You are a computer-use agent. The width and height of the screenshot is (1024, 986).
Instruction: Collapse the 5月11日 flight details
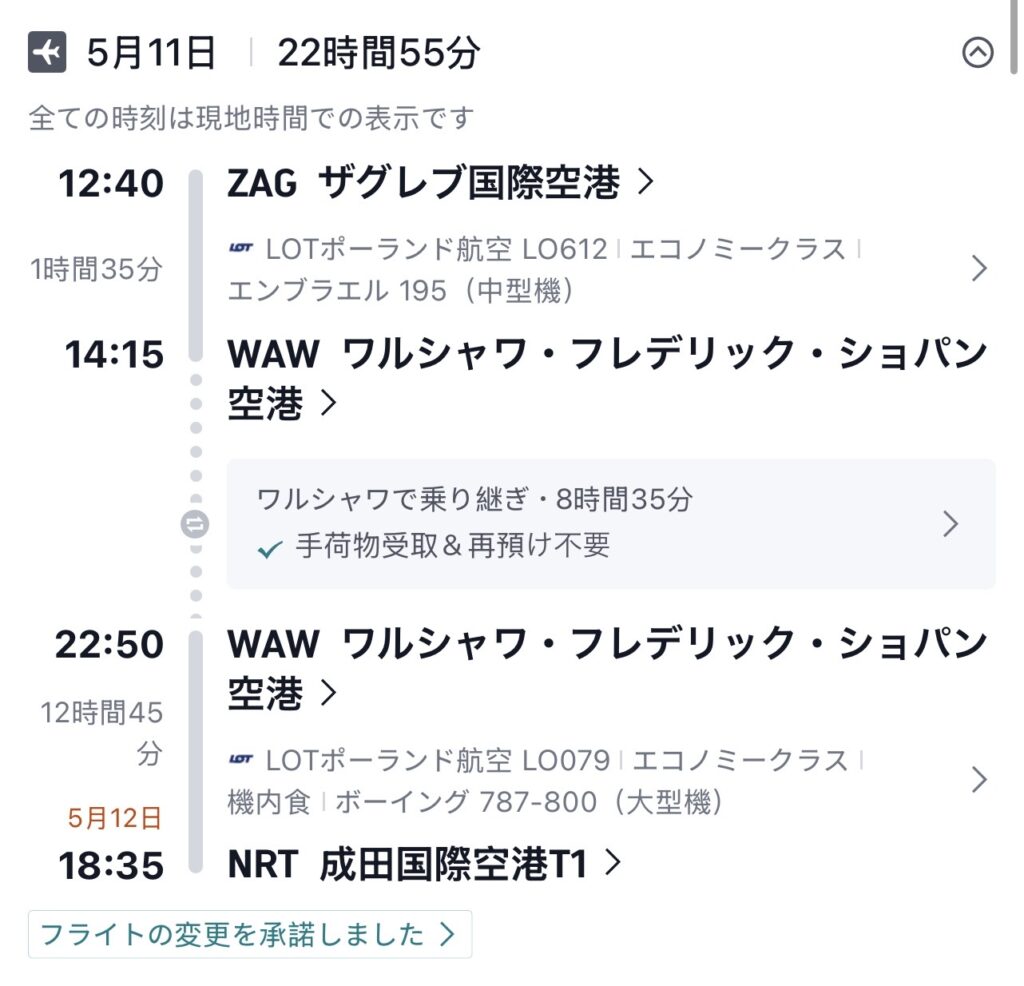pos(977,53)
